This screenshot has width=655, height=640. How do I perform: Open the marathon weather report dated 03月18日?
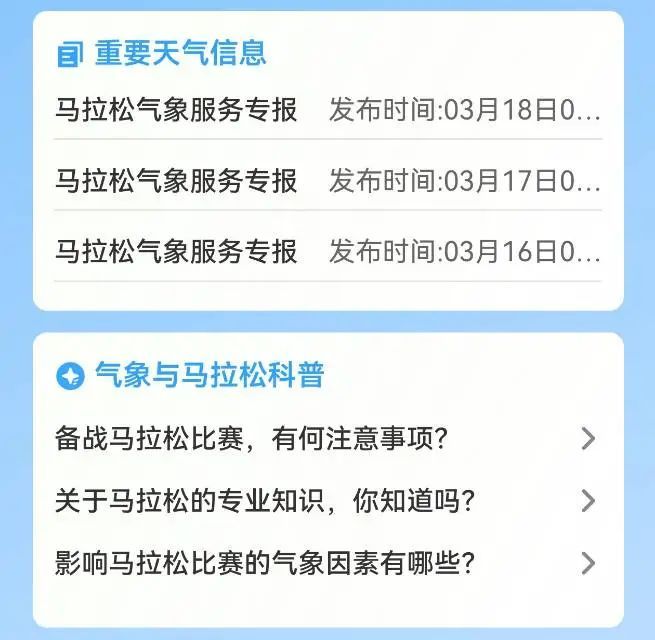[x=327, y=109]
